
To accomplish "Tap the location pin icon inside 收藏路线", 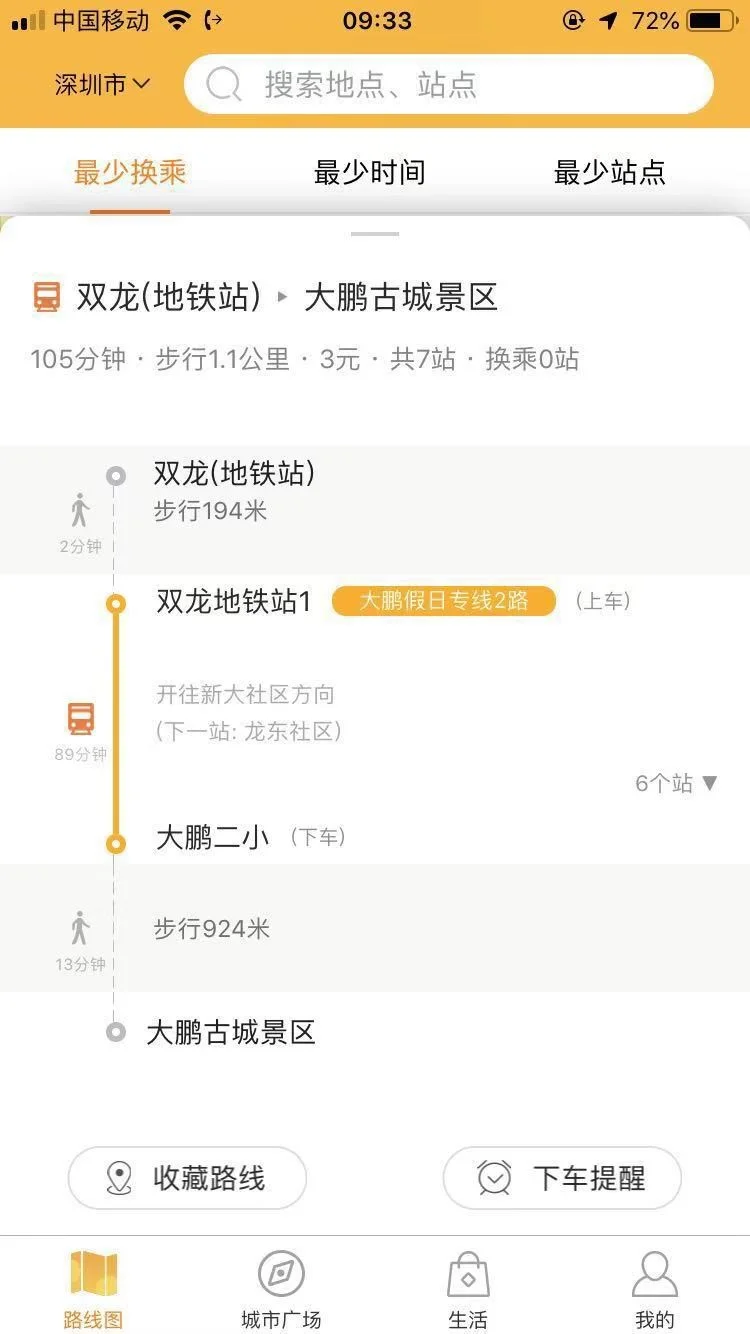I will 120,1178.
